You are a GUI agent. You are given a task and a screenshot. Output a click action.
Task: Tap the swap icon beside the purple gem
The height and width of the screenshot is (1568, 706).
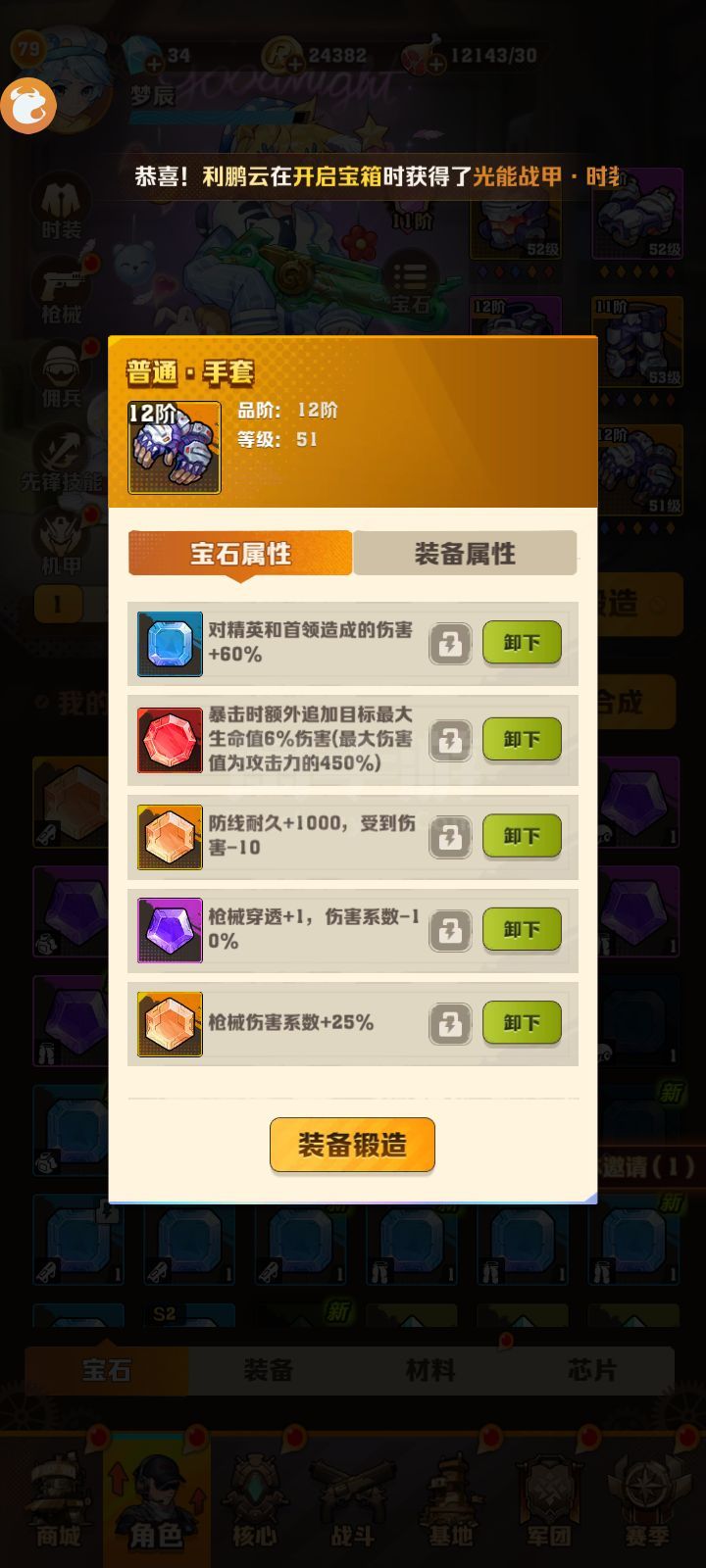[450, 930]
